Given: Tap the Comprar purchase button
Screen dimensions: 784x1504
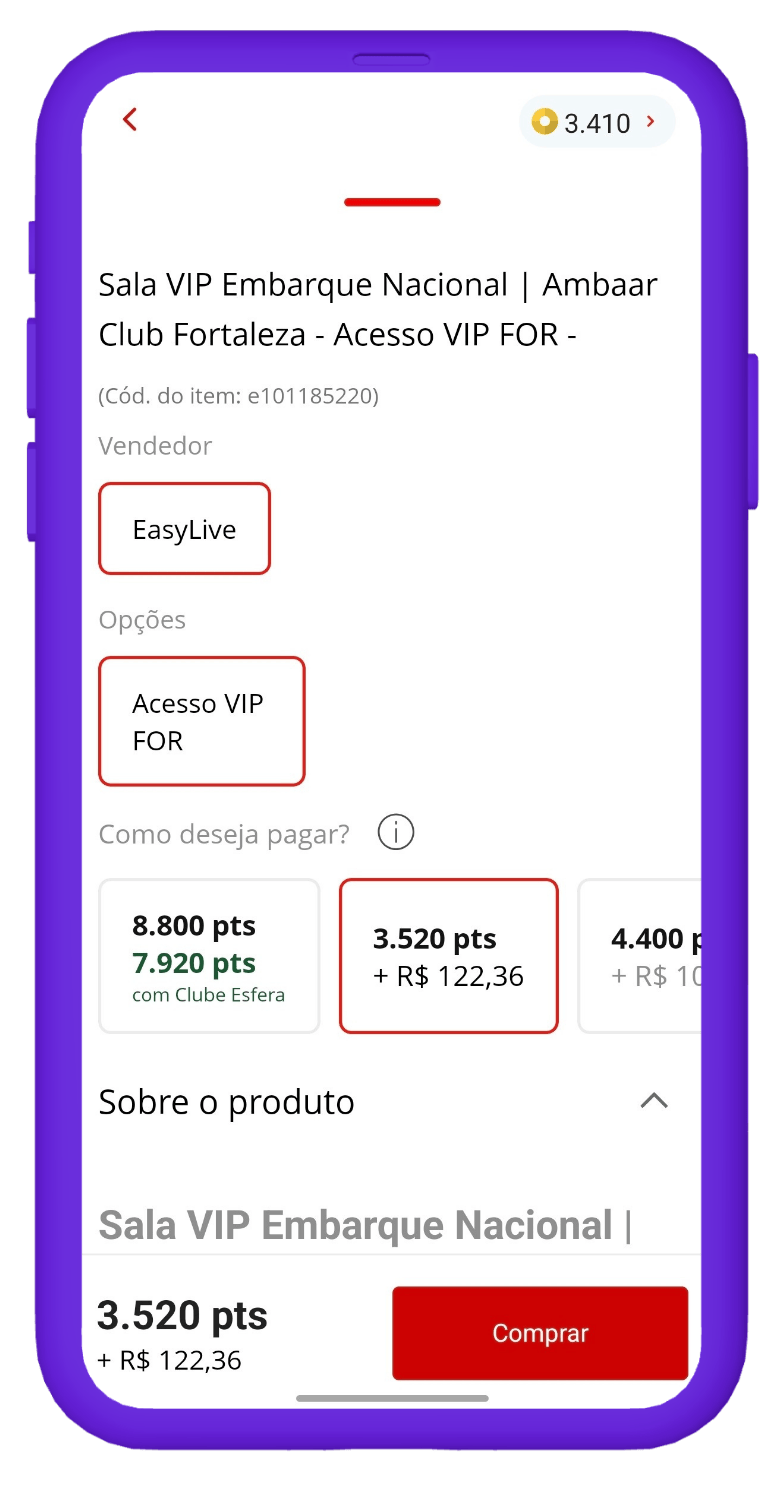Looking at the screenshot, I should coord(540,1333).
